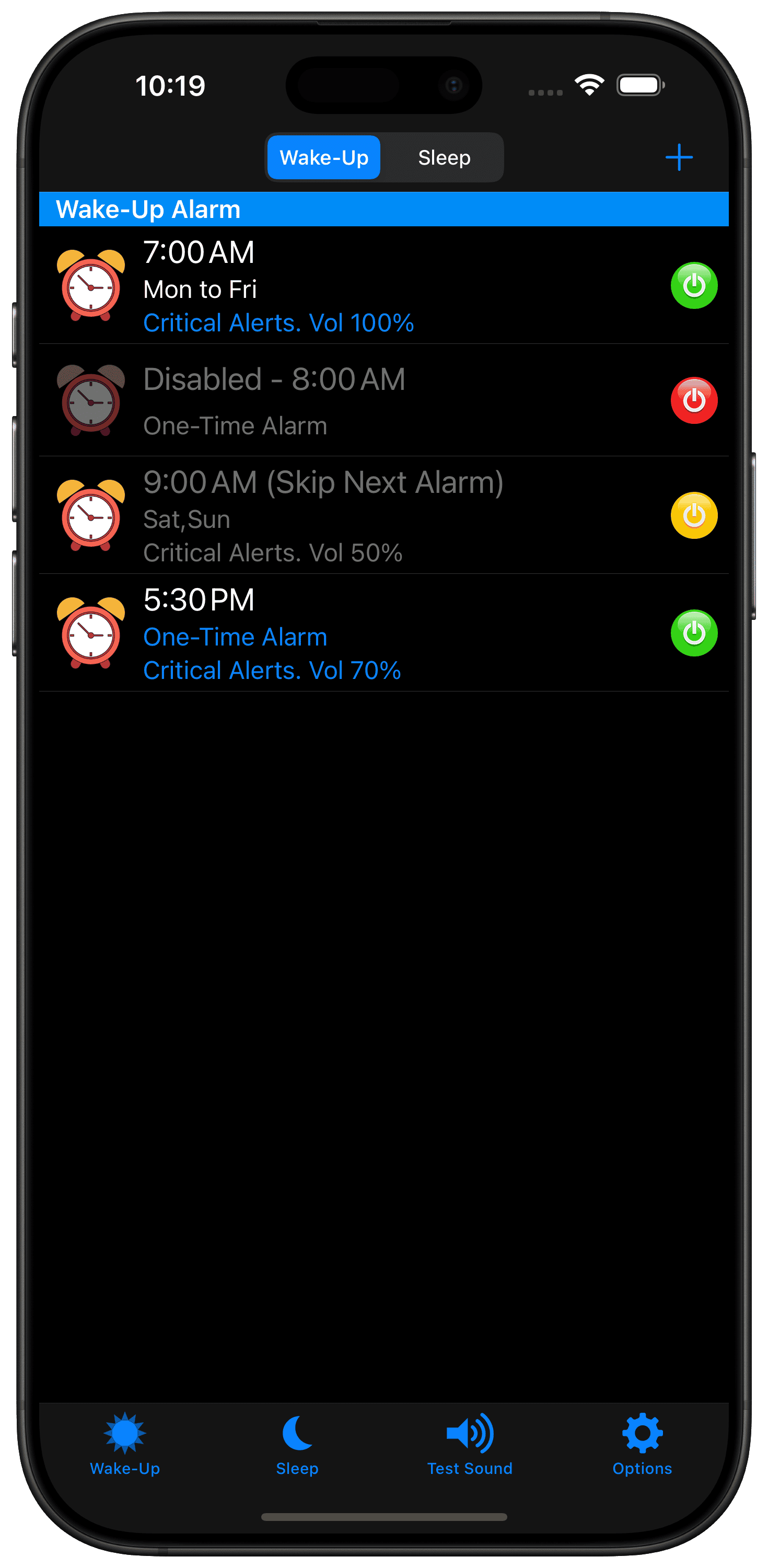
Task: Open the 5:30 PM one-time alarm
Action: pos(383,632)
